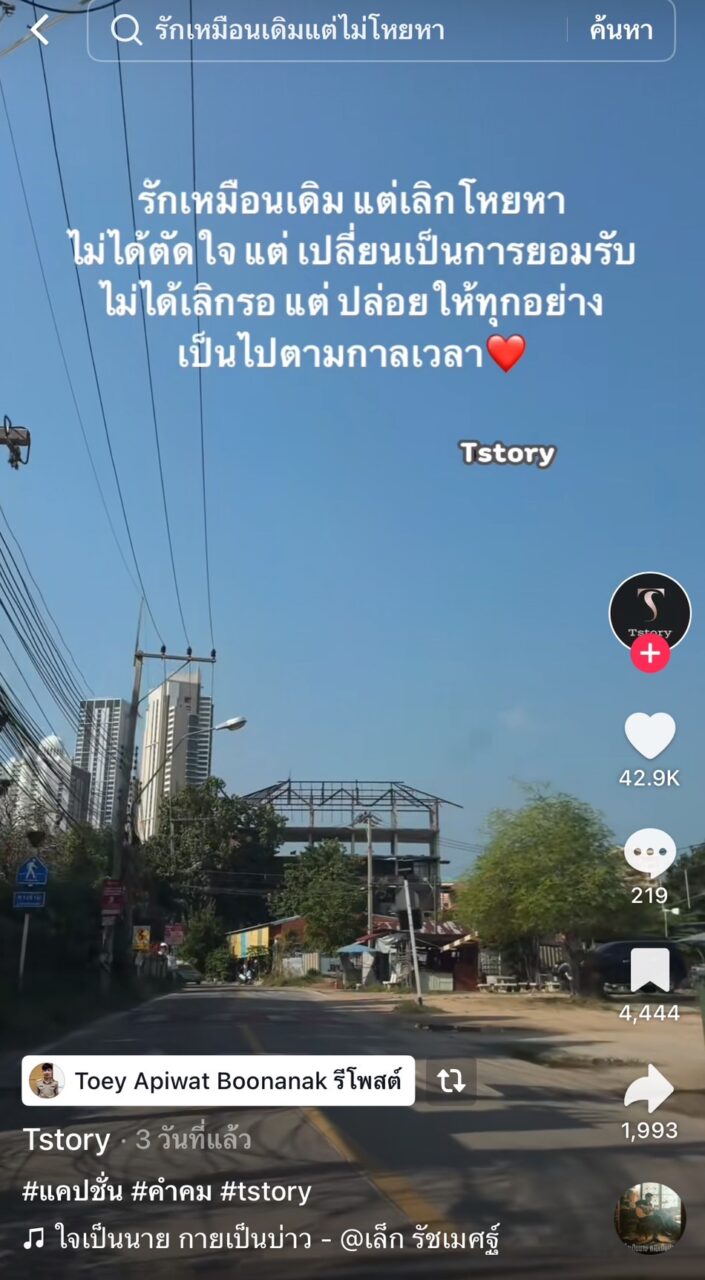Open the spinning sound disc
The height and width of the screenshot is (1280, 705).
coord(650,1218)
